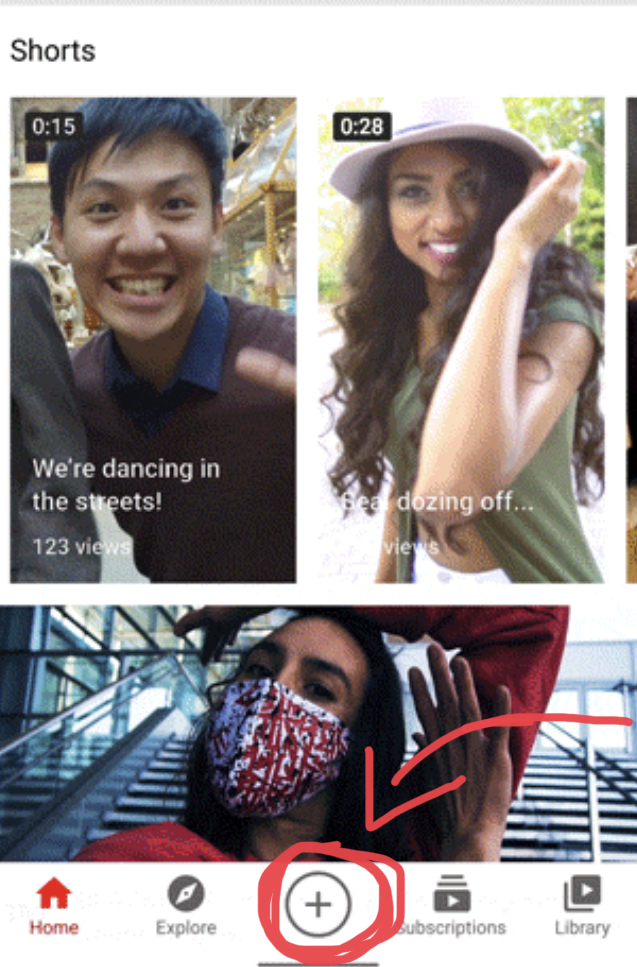This screenshot has height=967, width=637.
Task: Open the Subscriptions tab
Action: pos(452,906)
